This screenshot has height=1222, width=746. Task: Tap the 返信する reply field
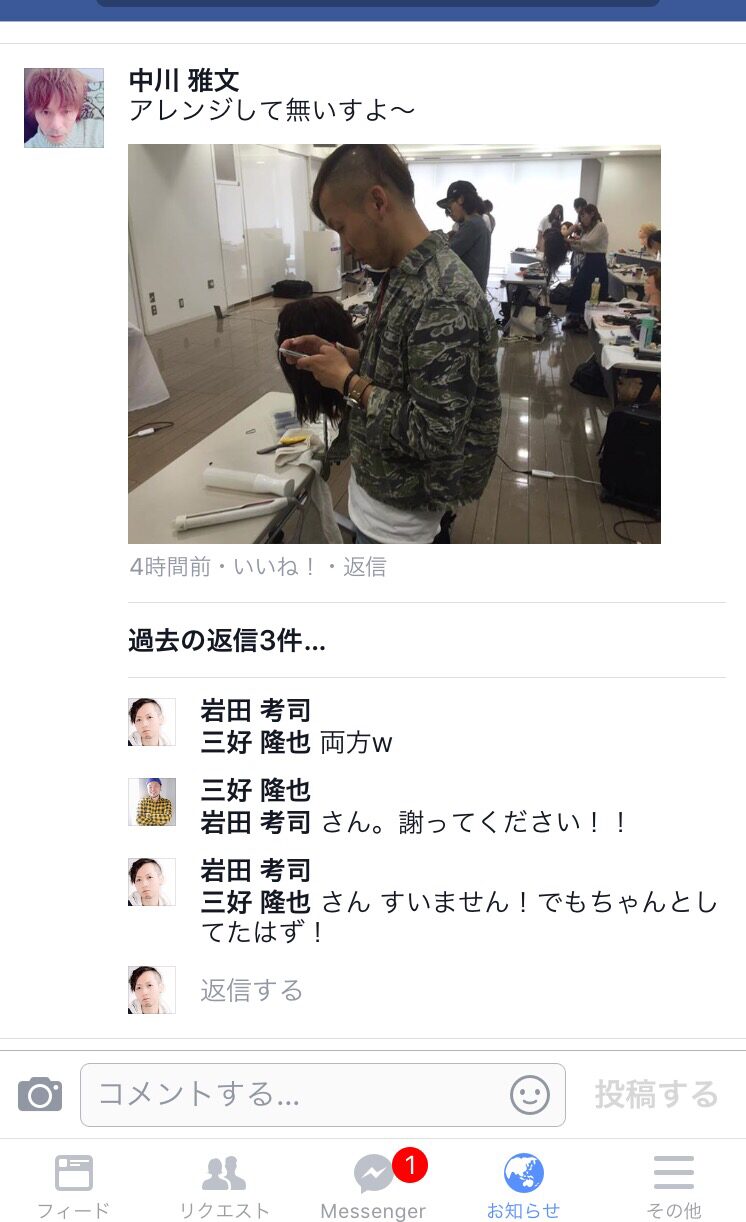[x=252, y=990]
